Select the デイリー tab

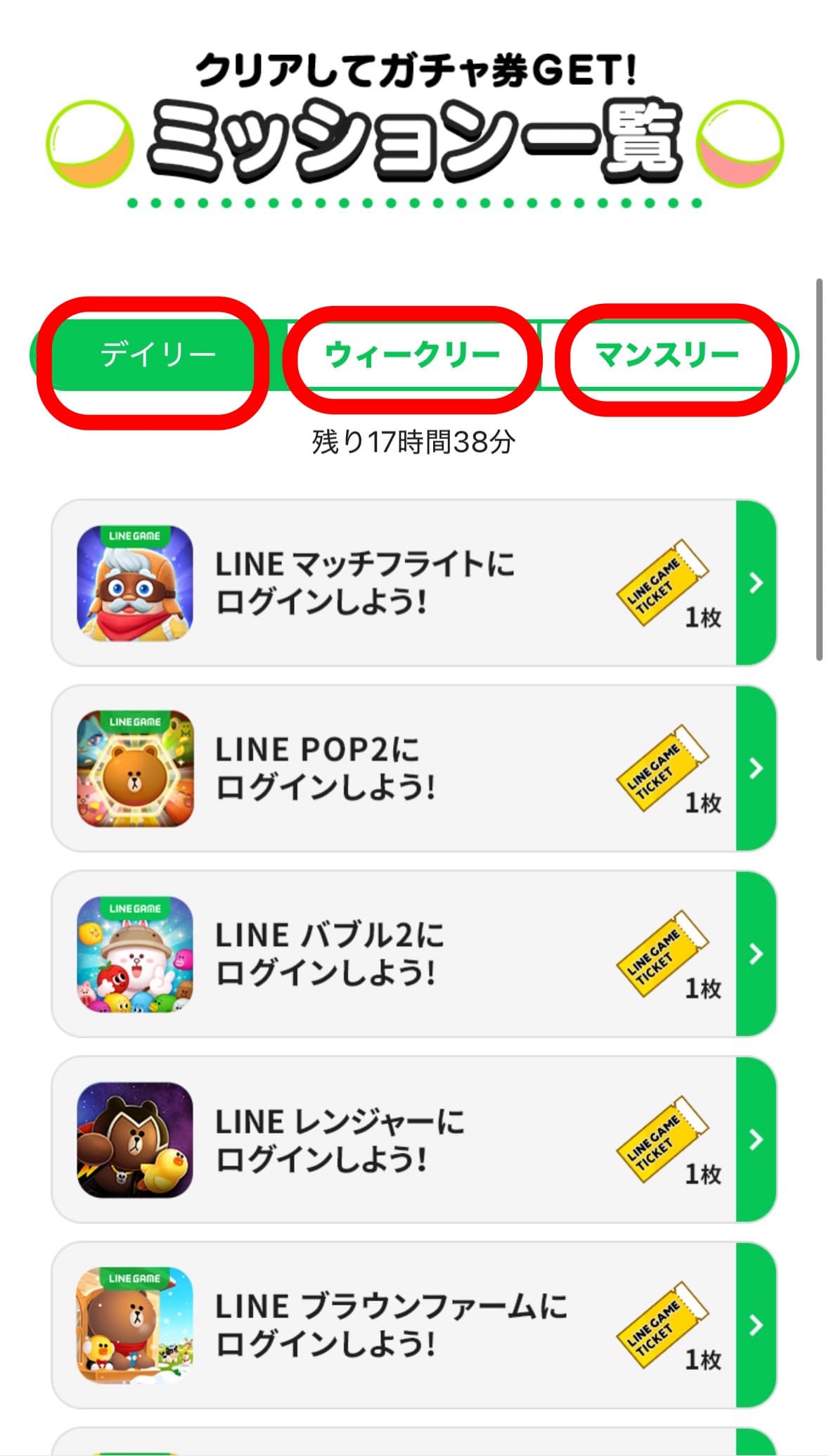[x=156, y=355]
